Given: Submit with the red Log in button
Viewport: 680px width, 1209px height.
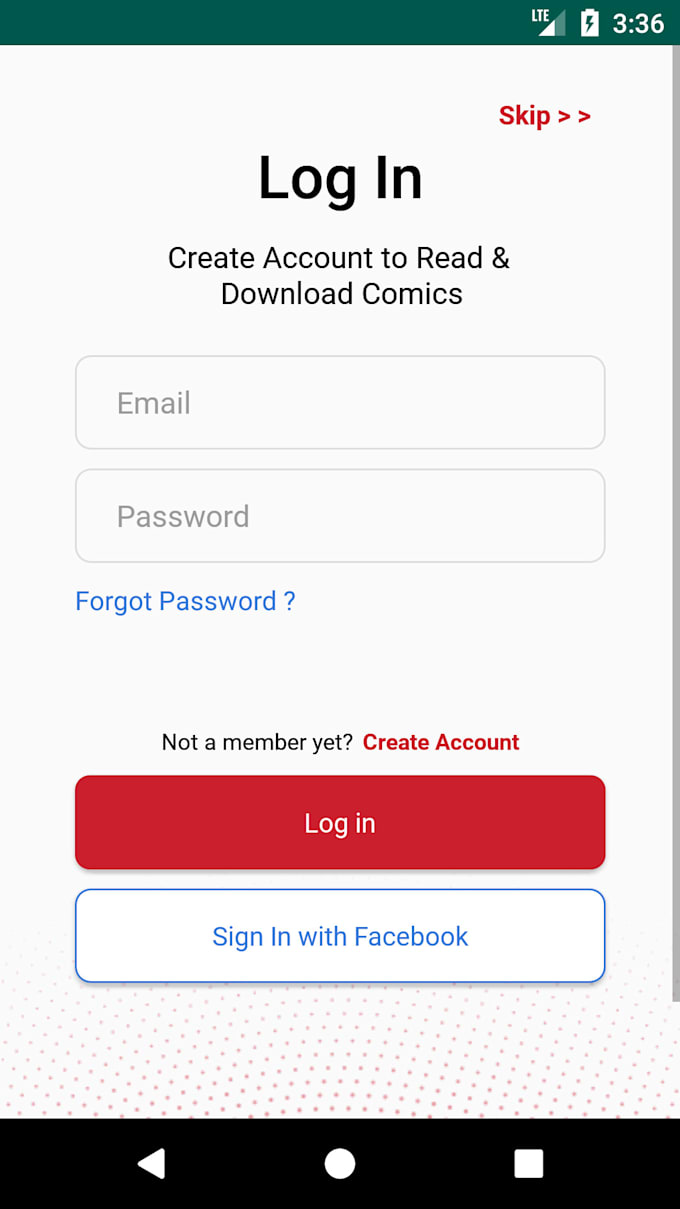Looking at the screenshot, I should point(340,823).
